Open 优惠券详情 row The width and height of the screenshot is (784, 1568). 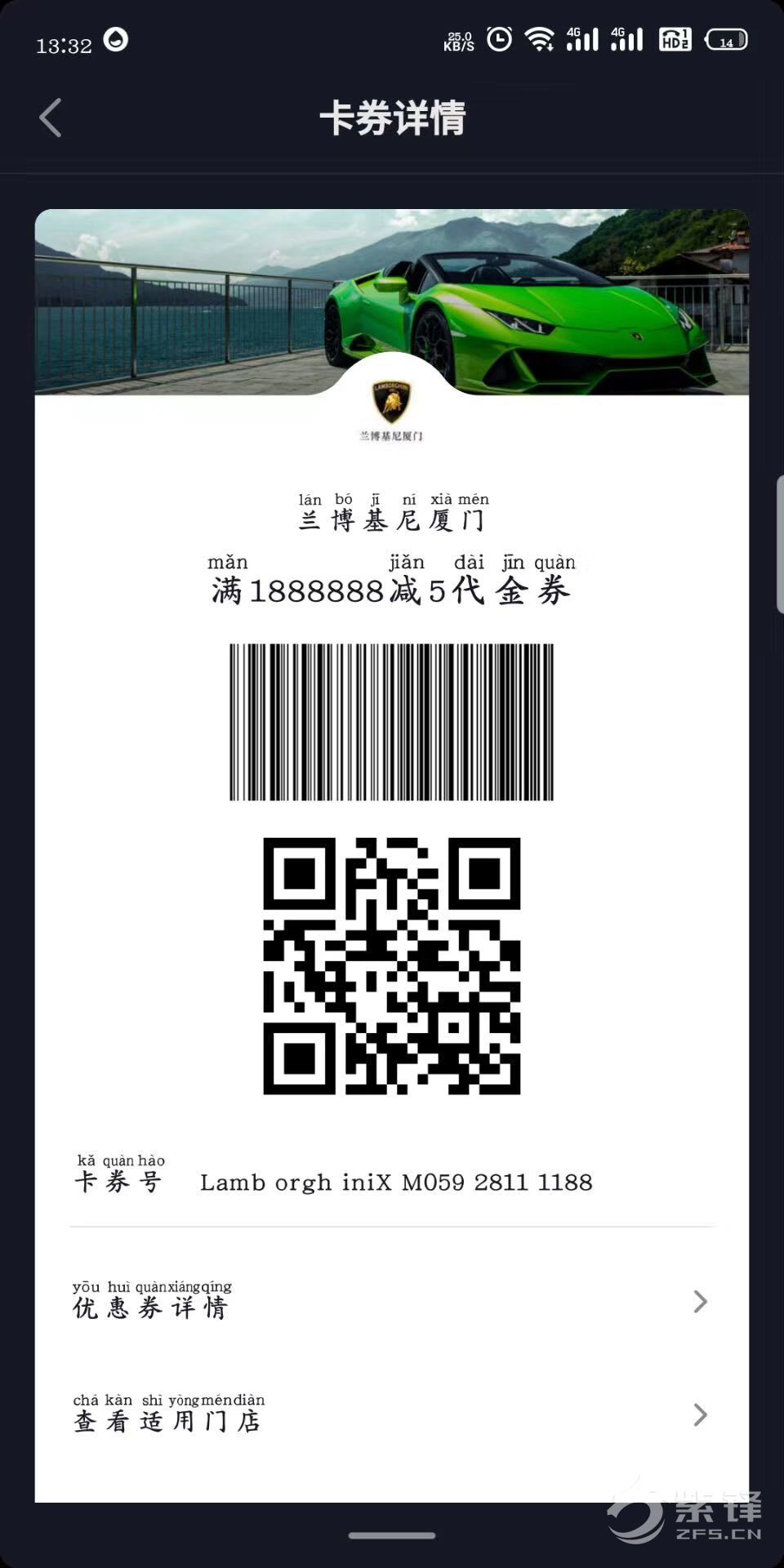pos(390,1302)
